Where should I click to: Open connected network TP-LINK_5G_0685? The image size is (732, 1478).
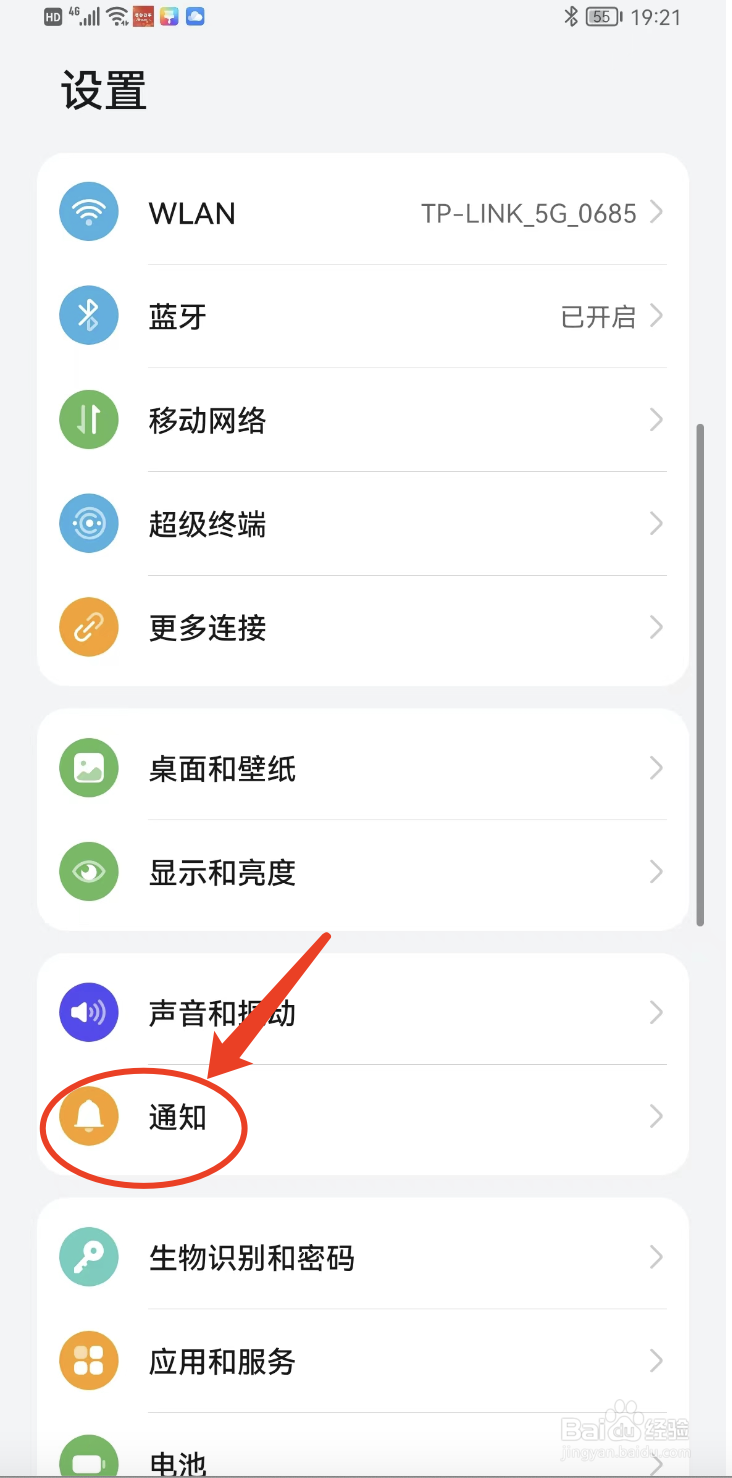pos(528,212)
